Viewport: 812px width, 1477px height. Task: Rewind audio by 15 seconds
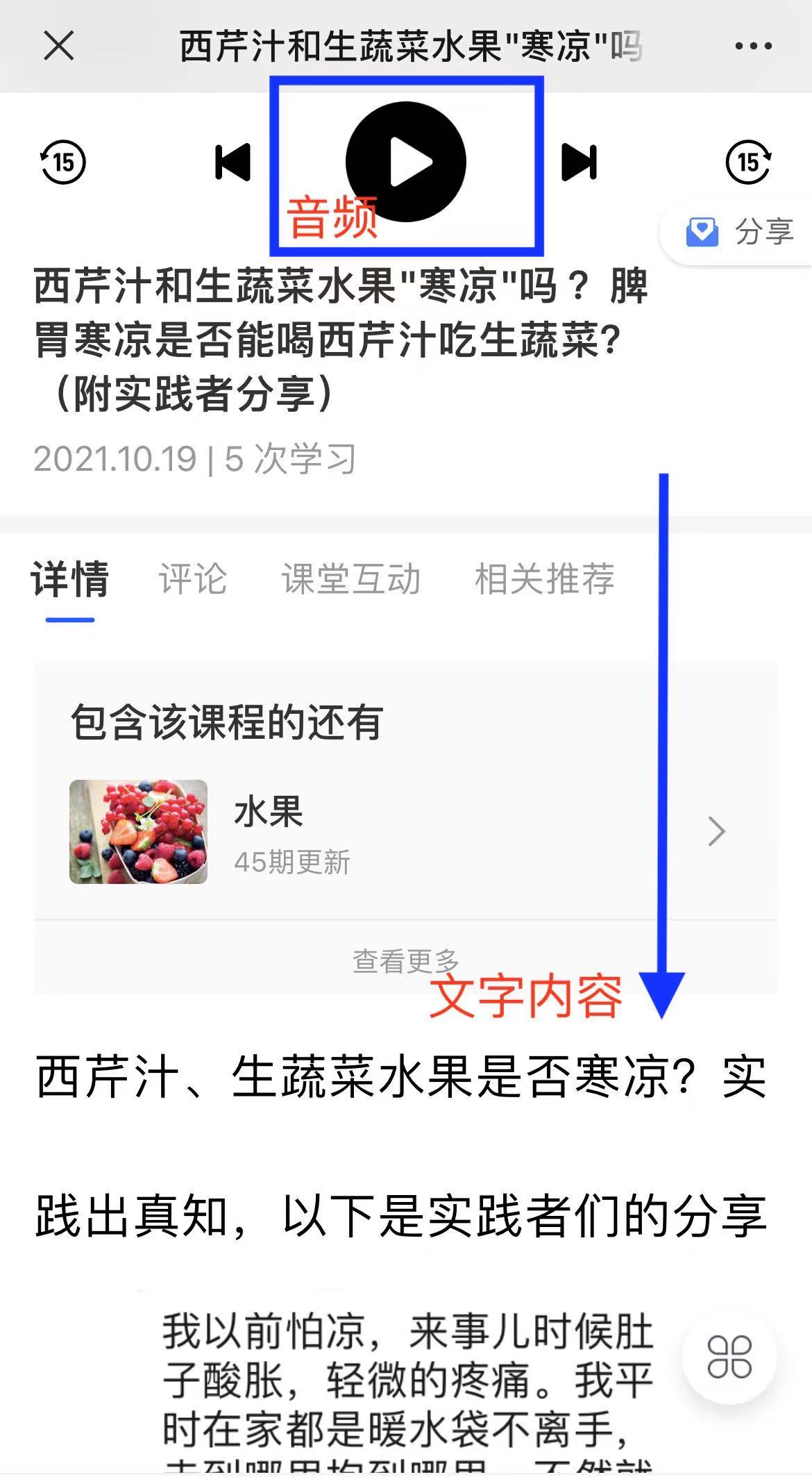point(62,162)
